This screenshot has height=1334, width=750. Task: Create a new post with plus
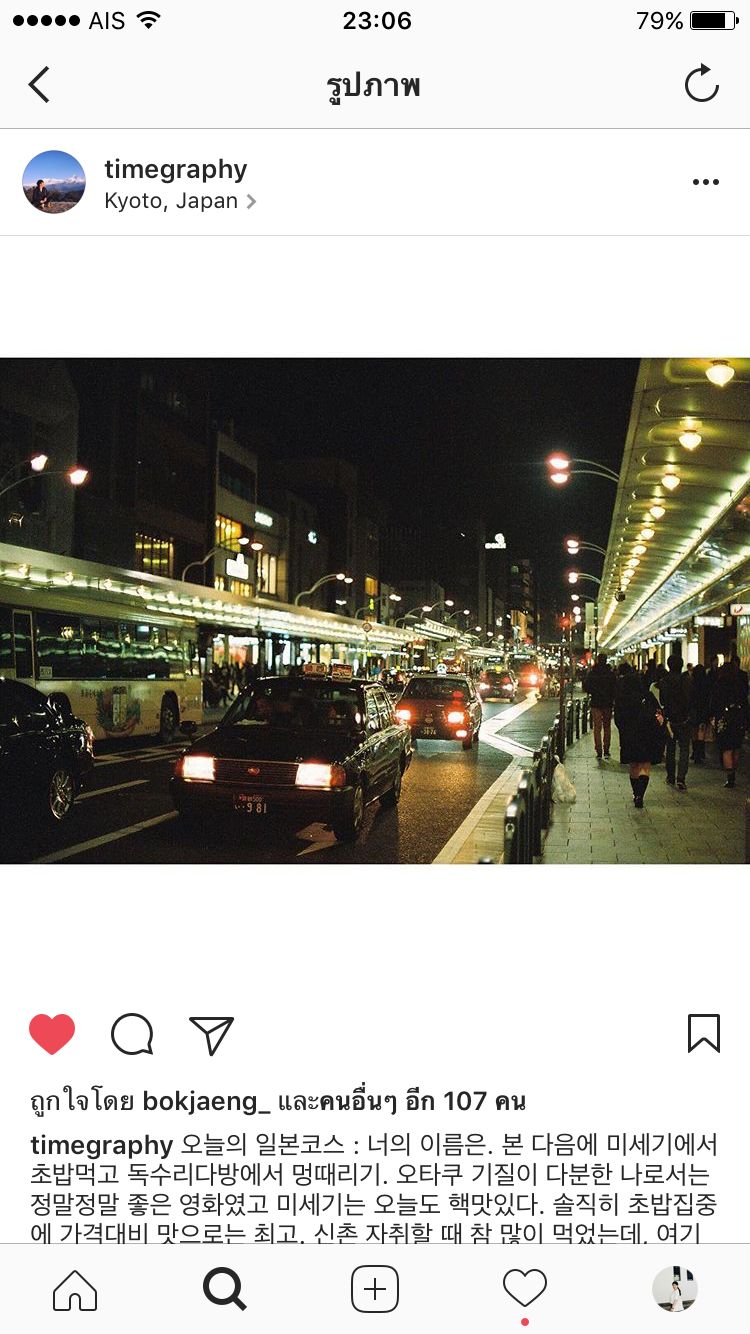pyautogui.click(x=375, y=1290)
